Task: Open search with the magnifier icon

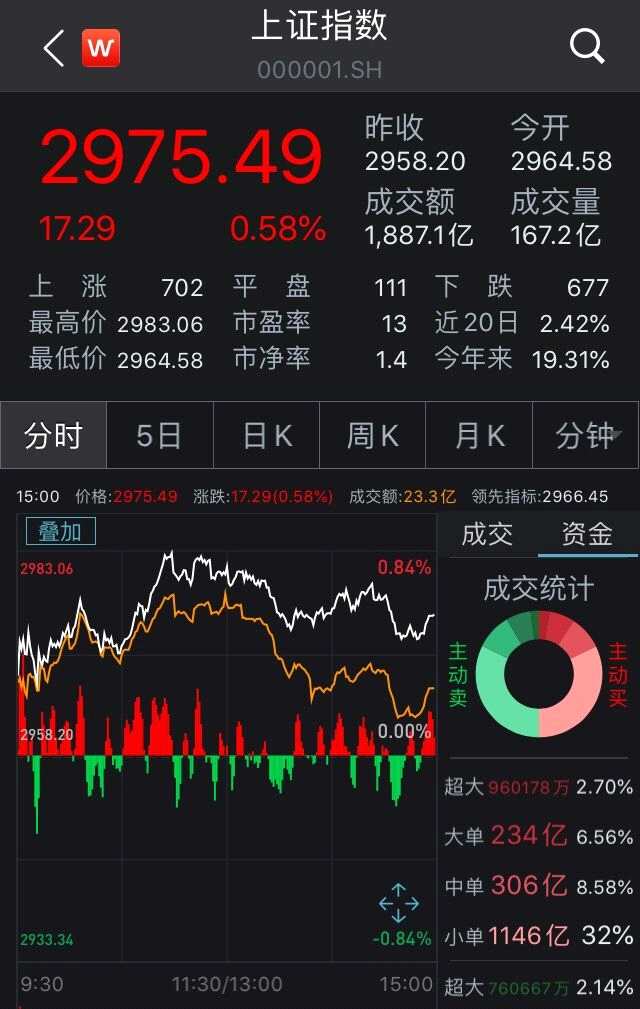Action: (x=586, y=46)
